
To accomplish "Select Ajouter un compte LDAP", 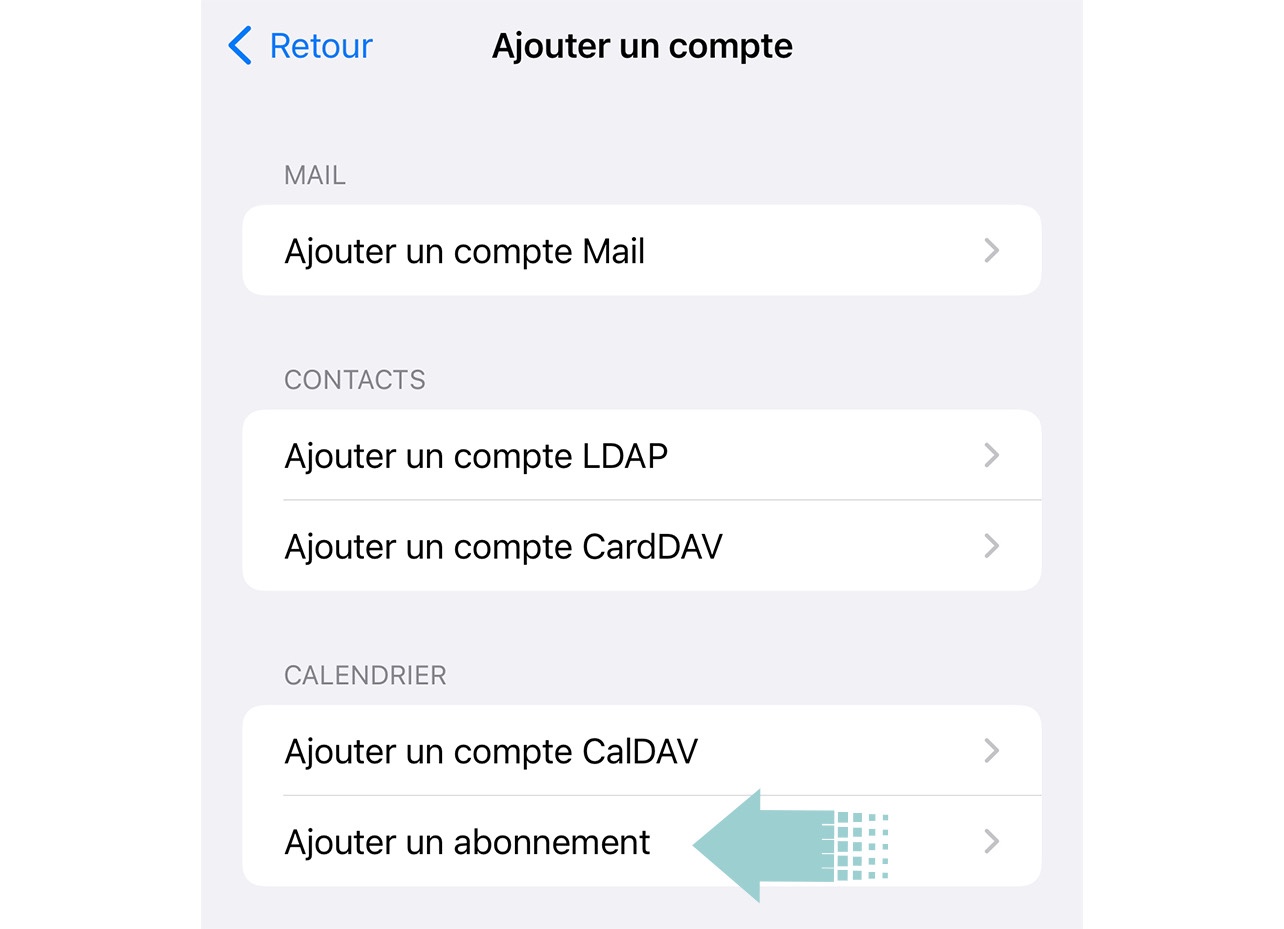I will point(640,456).
